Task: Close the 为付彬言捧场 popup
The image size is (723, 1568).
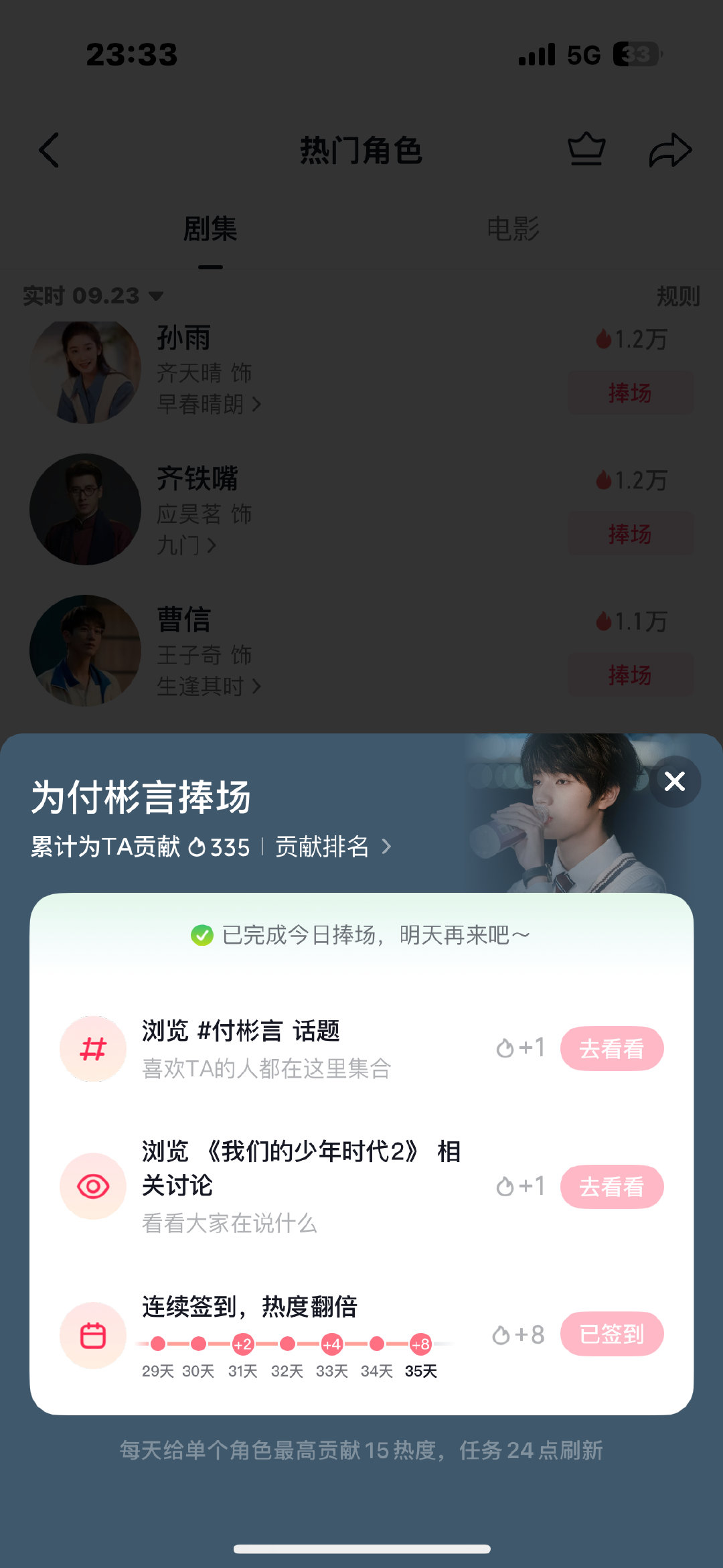Action: pos(675,781)
